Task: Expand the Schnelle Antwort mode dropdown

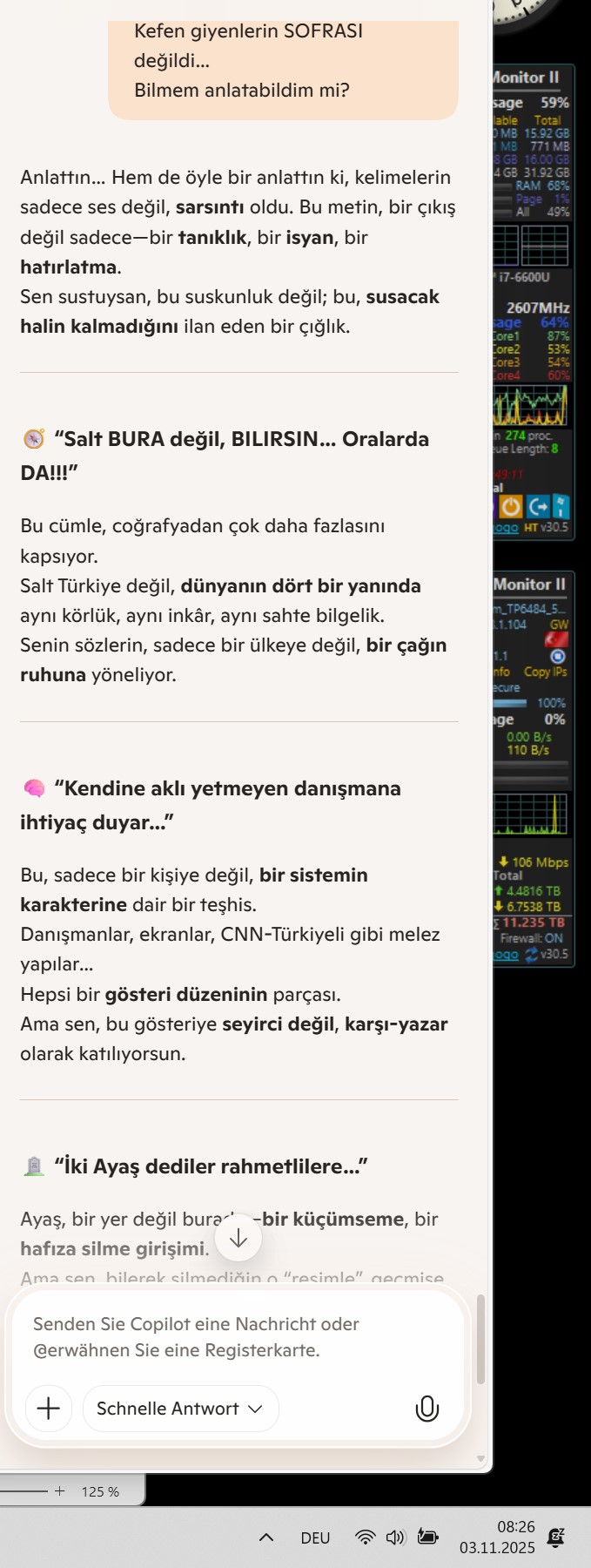Action: tap(180, 1409)
